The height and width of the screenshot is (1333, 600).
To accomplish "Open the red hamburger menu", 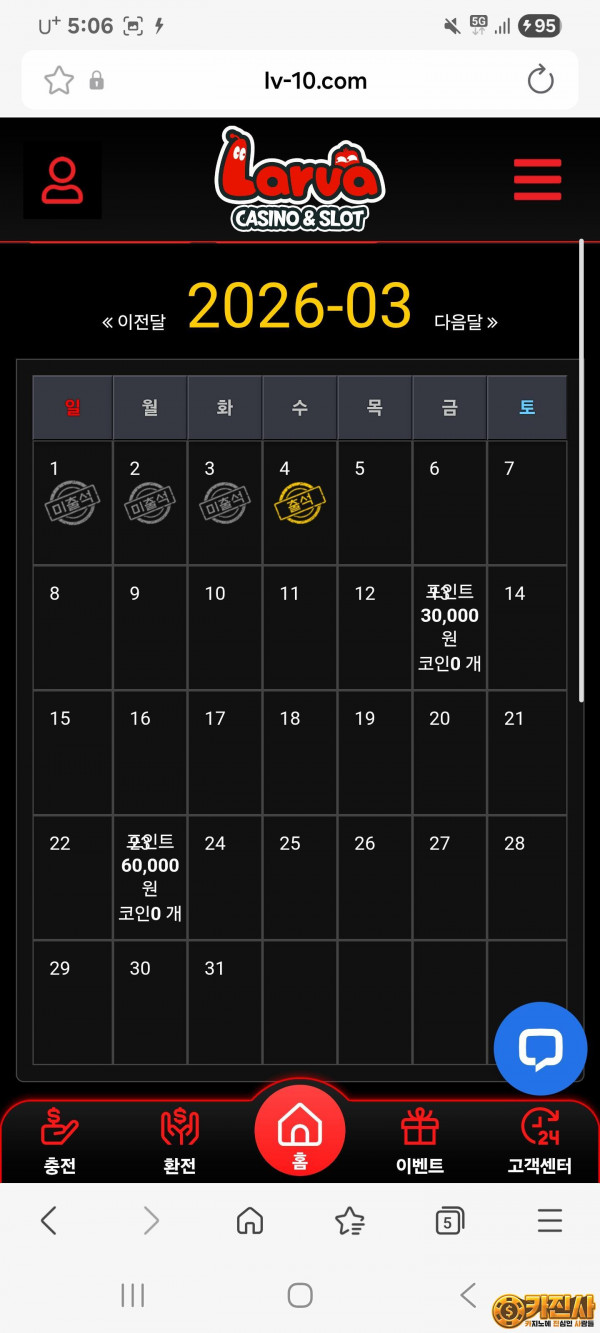I will [x=537, y=180].
